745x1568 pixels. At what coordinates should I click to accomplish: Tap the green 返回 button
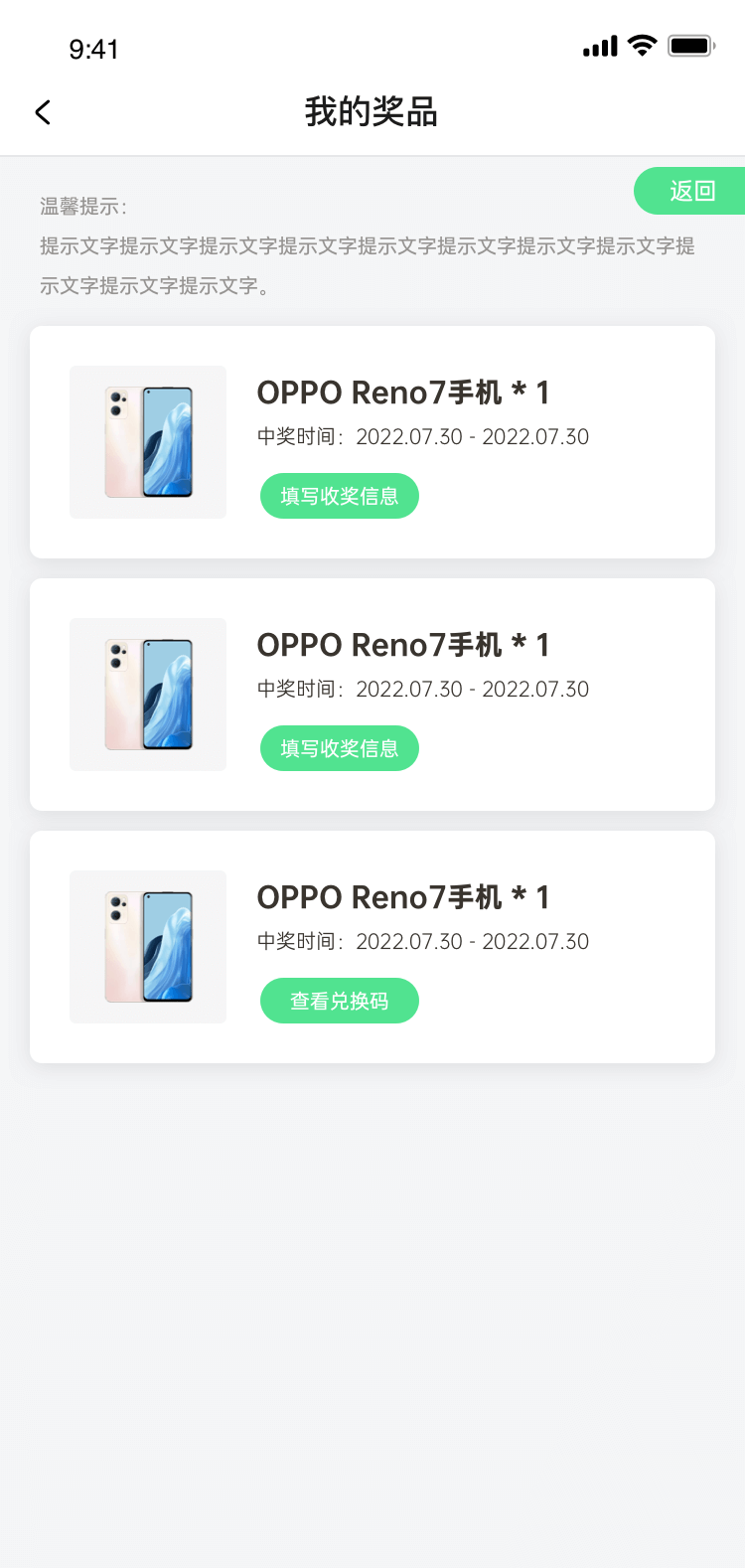(x=691, y=191)
